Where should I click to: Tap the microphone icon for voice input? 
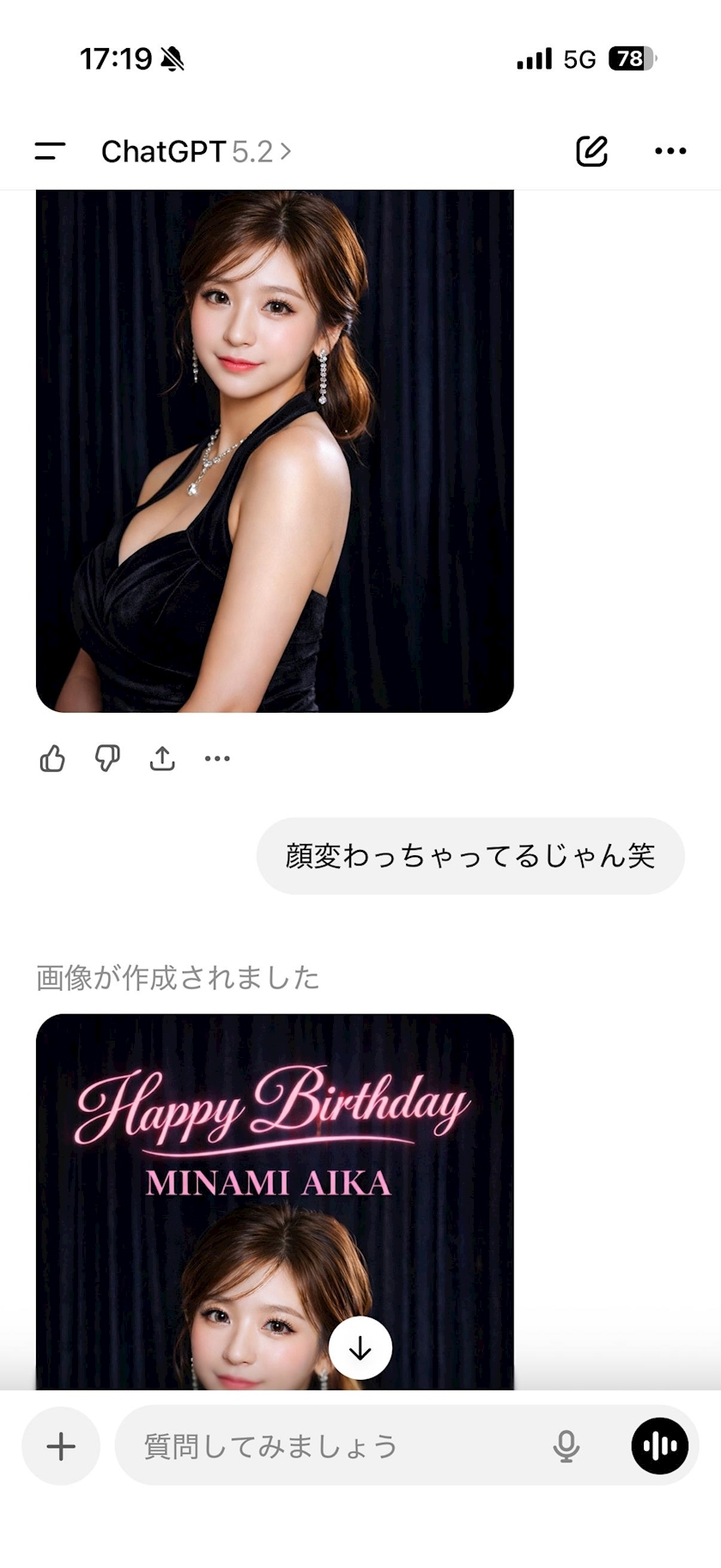565,1445
